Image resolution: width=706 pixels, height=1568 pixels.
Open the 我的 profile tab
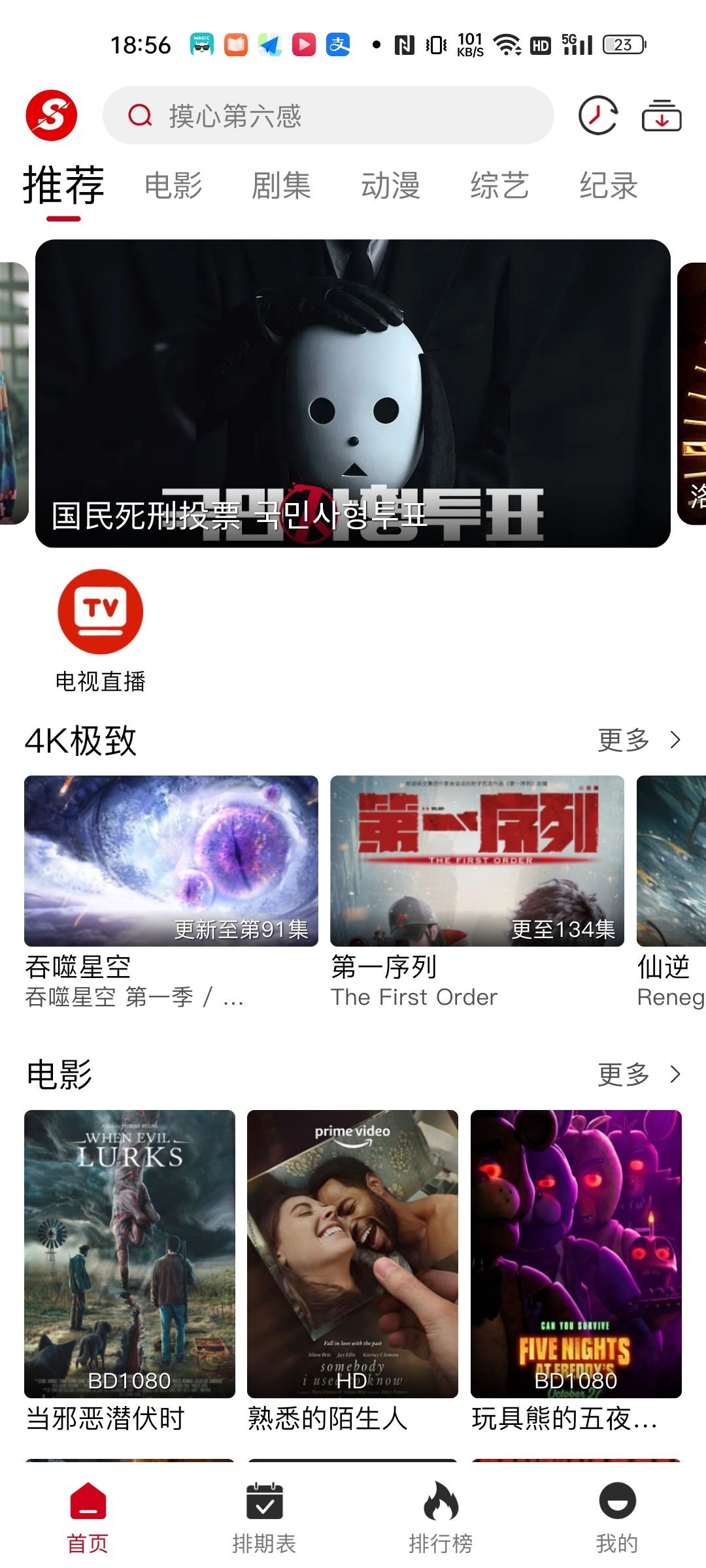click(x=617, y=1517)
